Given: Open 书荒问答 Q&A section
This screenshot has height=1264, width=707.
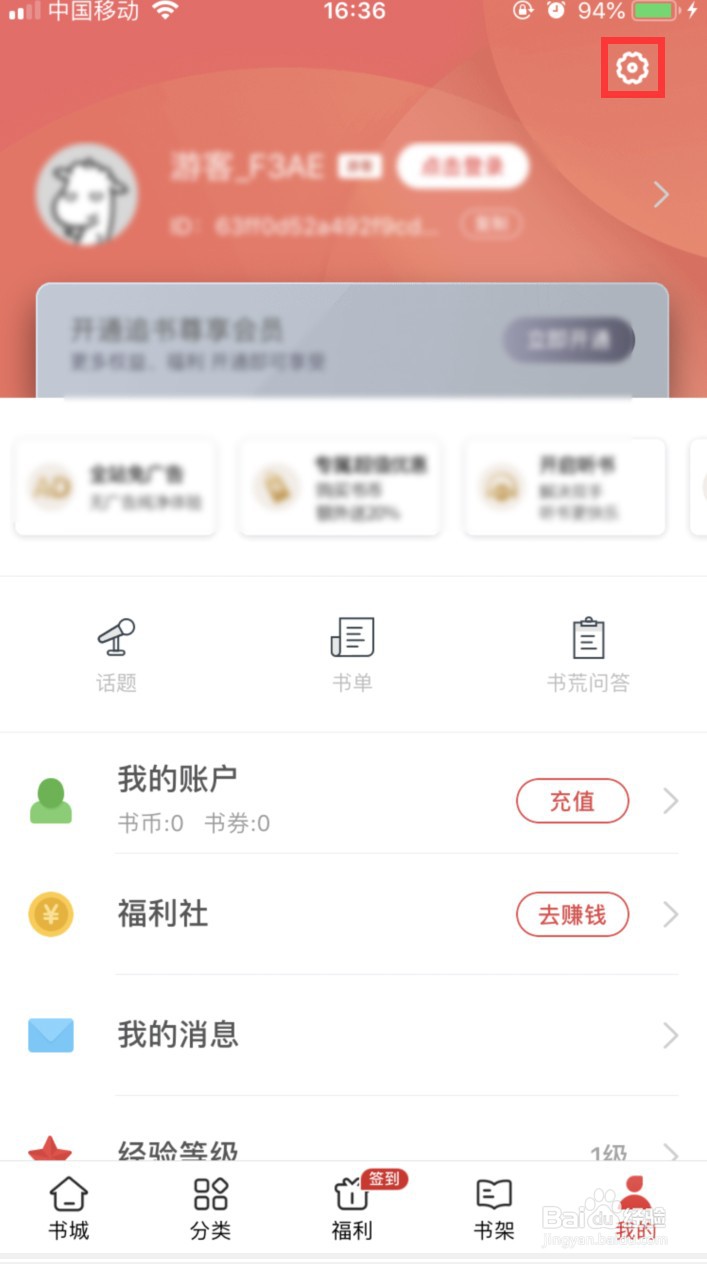Looking at the screenshot, I should click(x=588, y=655).
